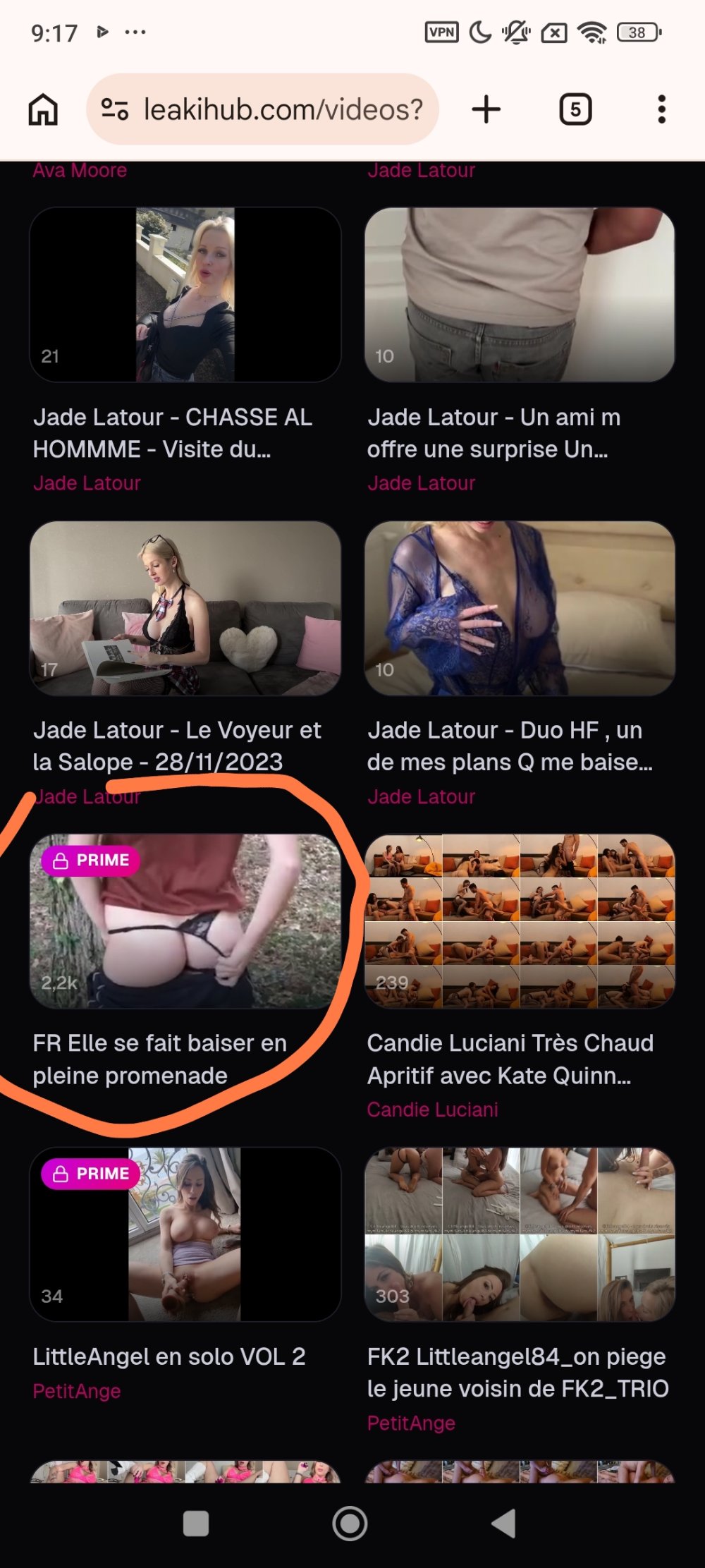Open the PRIME FR pleine promenade video
The height and width of the screenshot is (1568, 705).
point(185,921)
